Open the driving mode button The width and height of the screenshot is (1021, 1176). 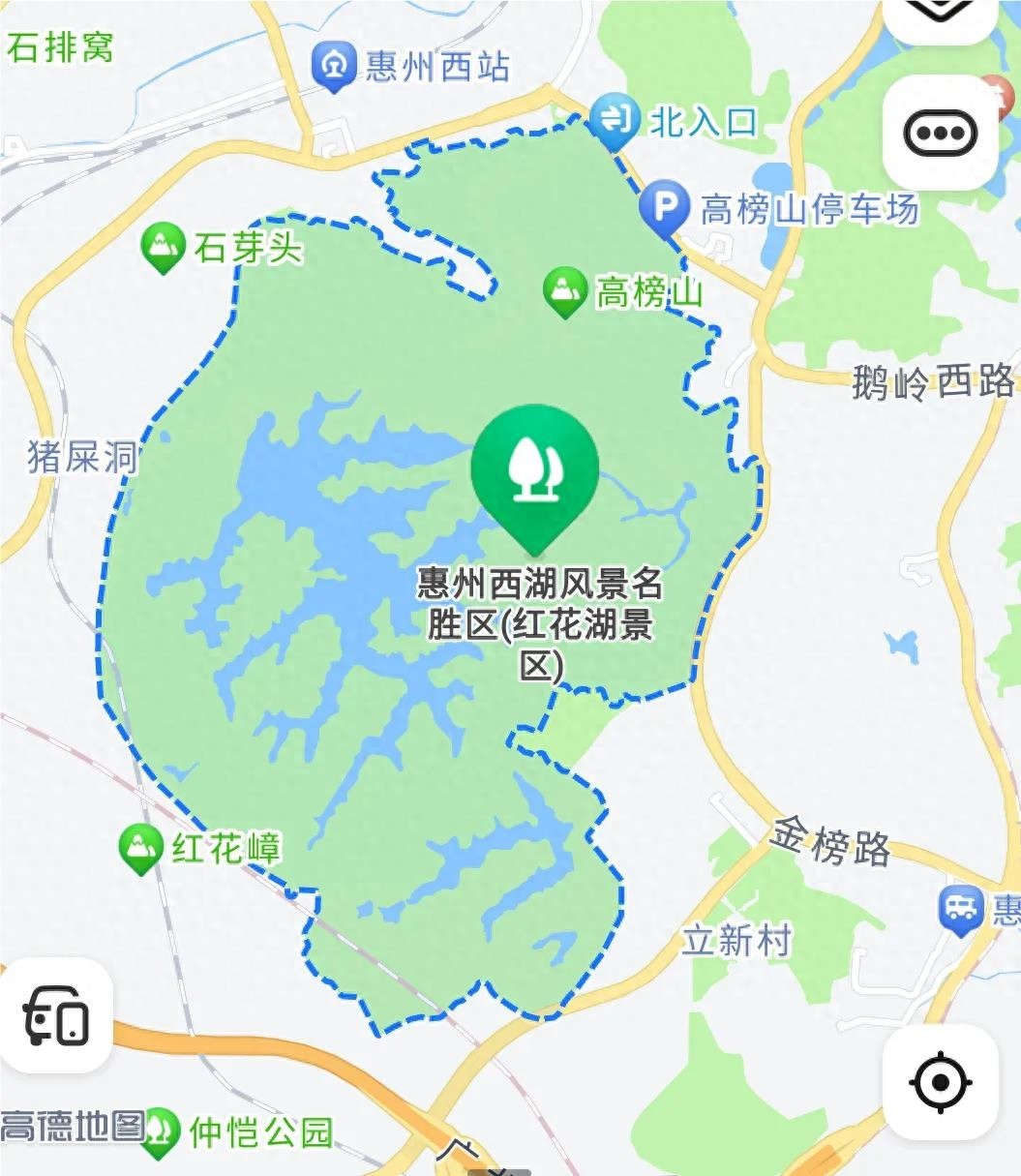pos(55,1015)
